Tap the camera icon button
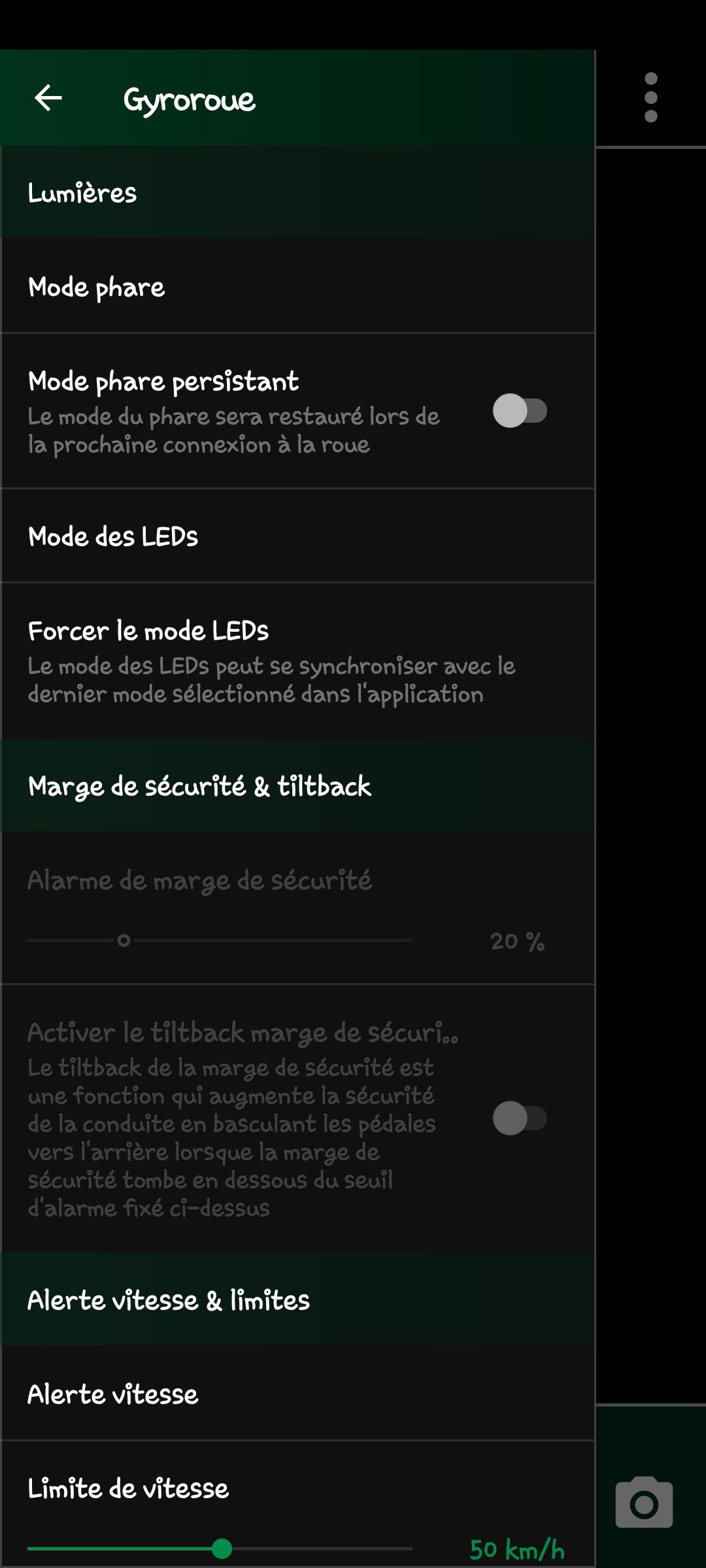The height and width of the screenshot is (1568, 706). tap(644, 1504)
